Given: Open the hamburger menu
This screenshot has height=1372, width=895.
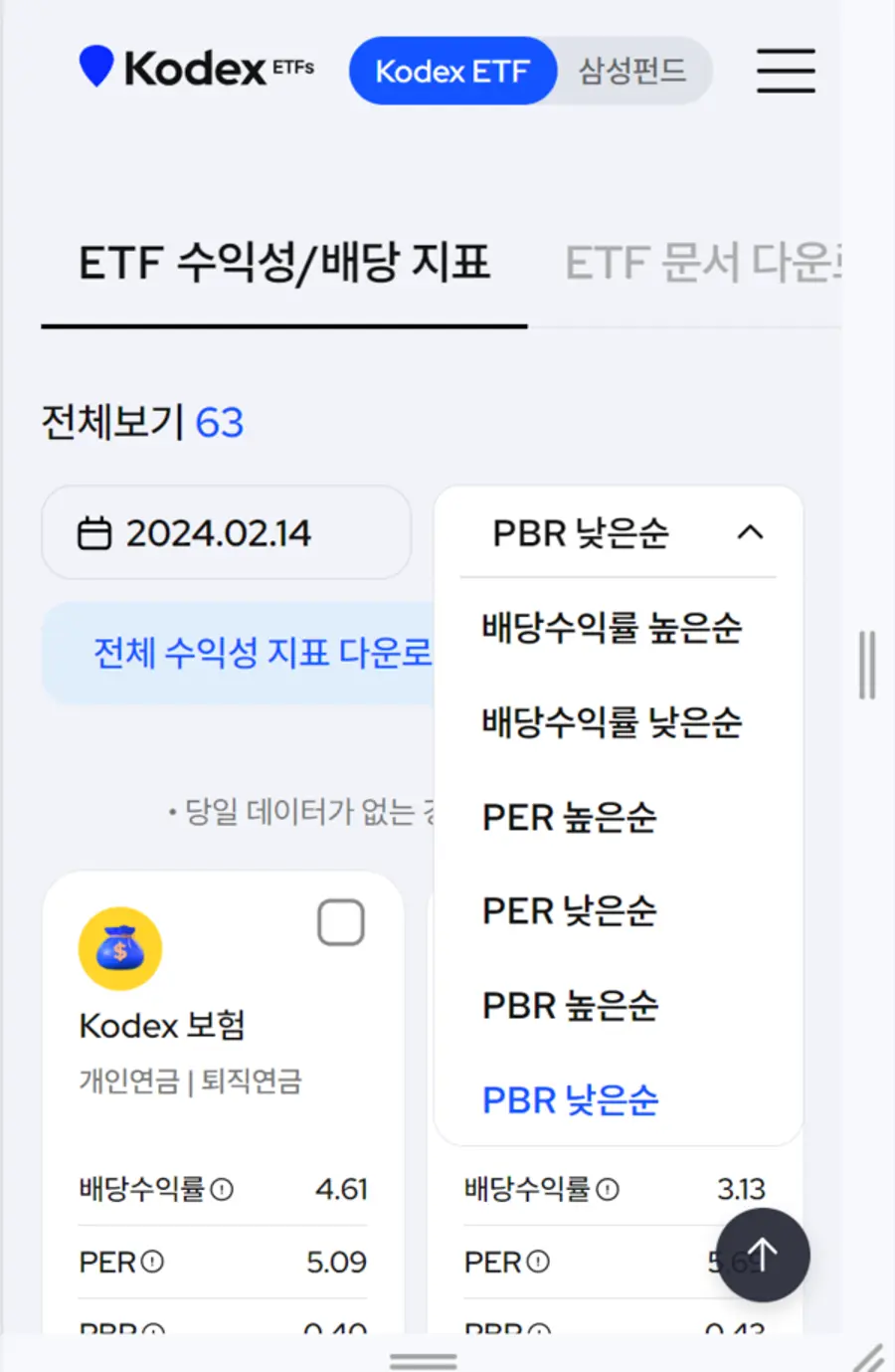Looking at the screenshot, I should [x=786, y=71].
